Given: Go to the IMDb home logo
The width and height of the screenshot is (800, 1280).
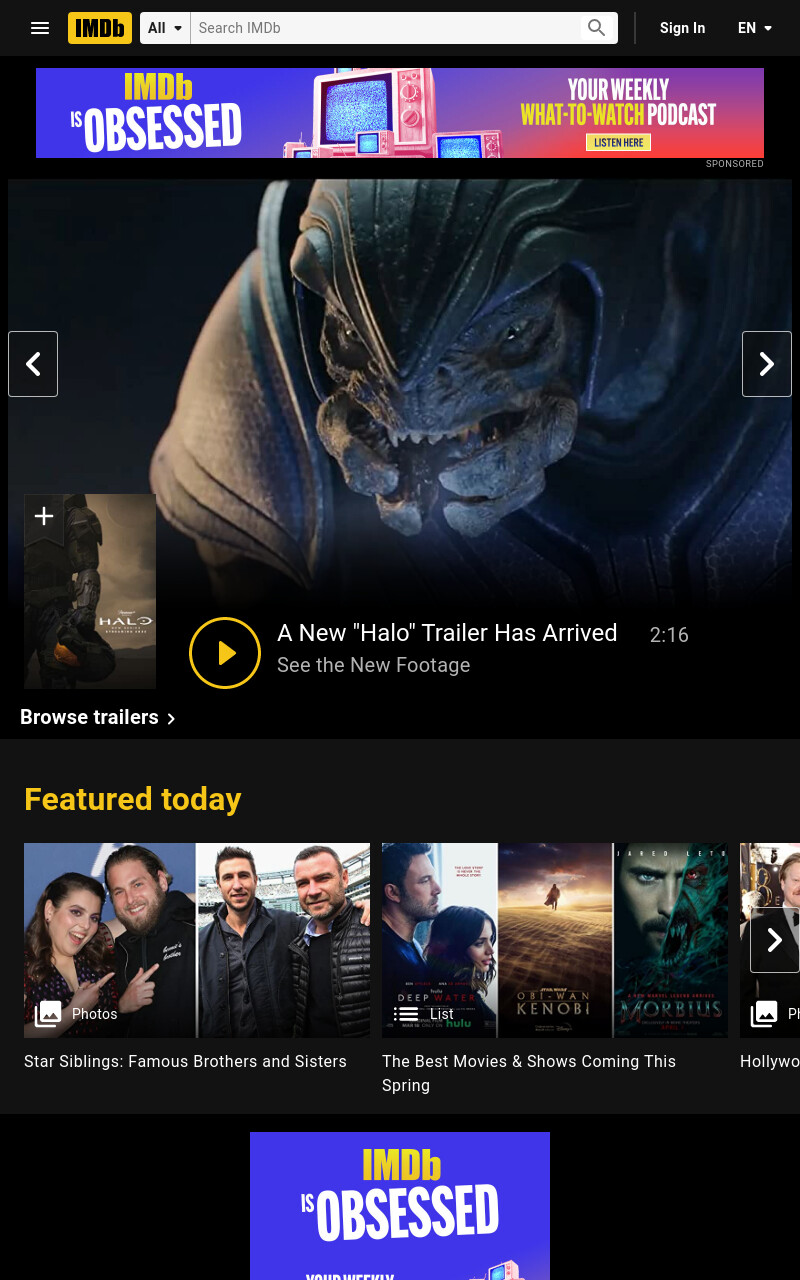Looking at the screenshot, I should tap(100, 28).
